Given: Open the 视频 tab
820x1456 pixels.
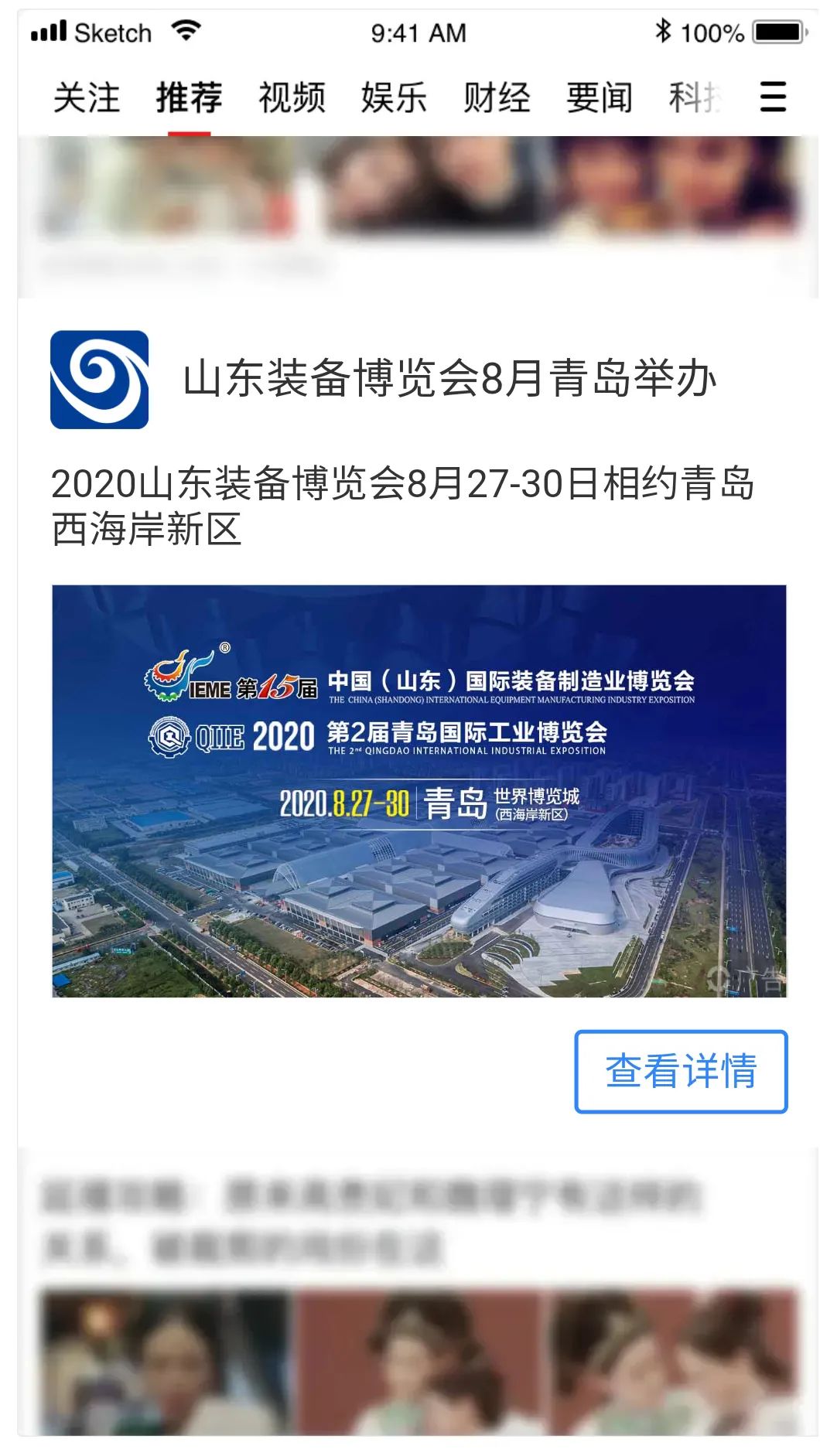Looking at the screenshot, I should tap(292, 98).
